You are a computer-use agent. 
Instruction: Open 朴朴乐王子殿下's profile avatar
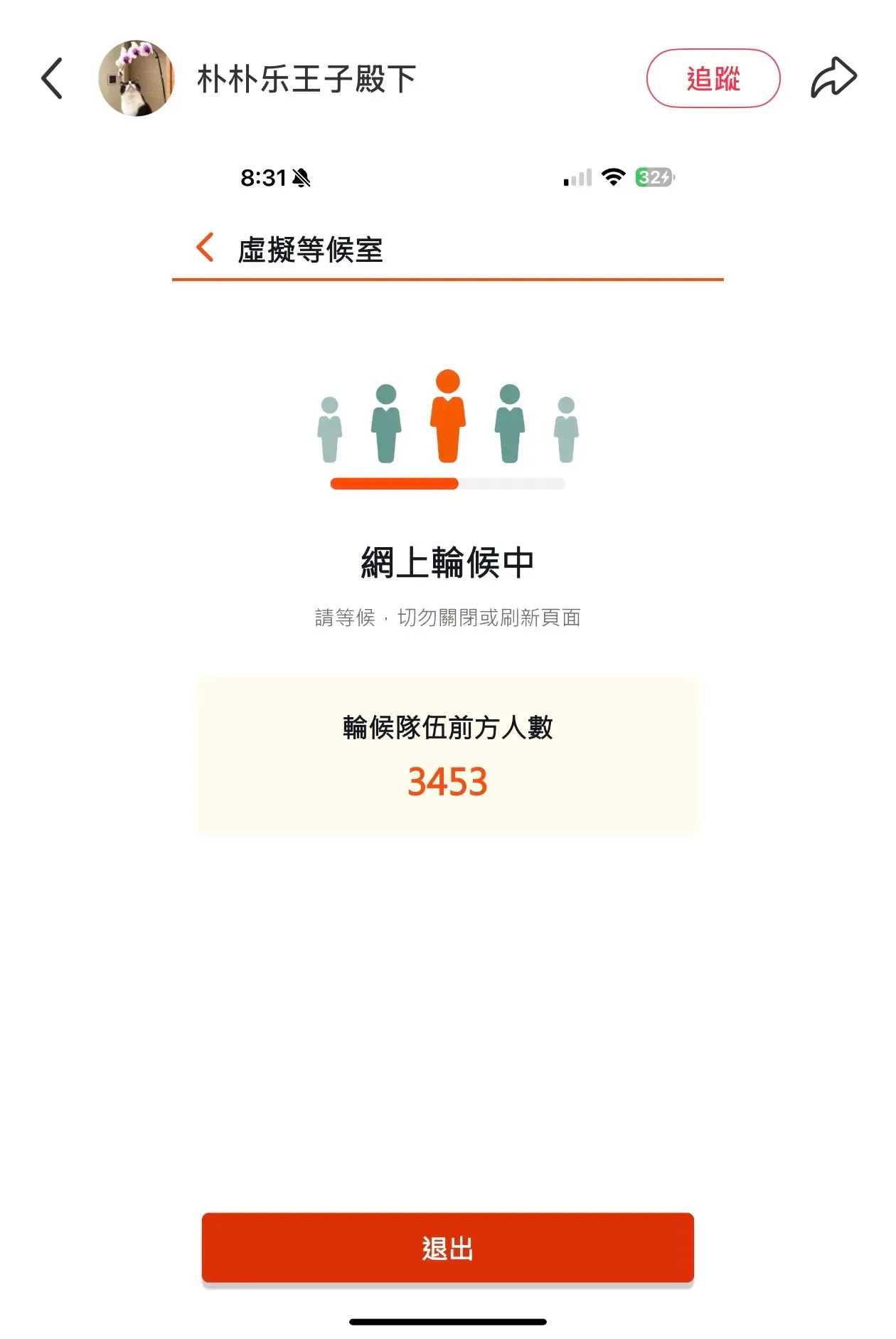[x=137, y=78]
